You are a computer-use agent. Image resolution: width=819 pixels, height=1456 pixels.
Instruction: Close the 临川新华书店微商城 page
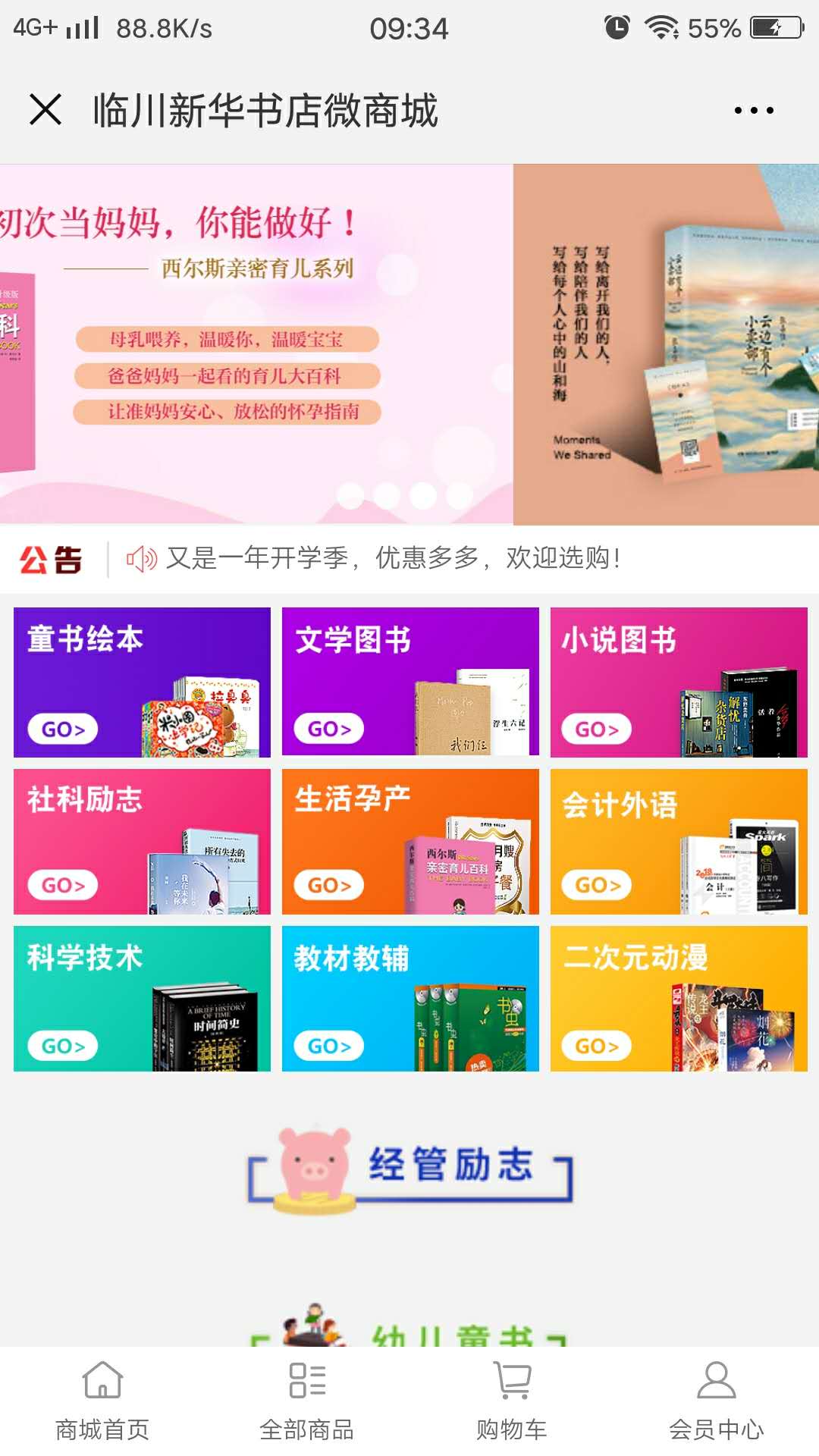click(45, 110)
